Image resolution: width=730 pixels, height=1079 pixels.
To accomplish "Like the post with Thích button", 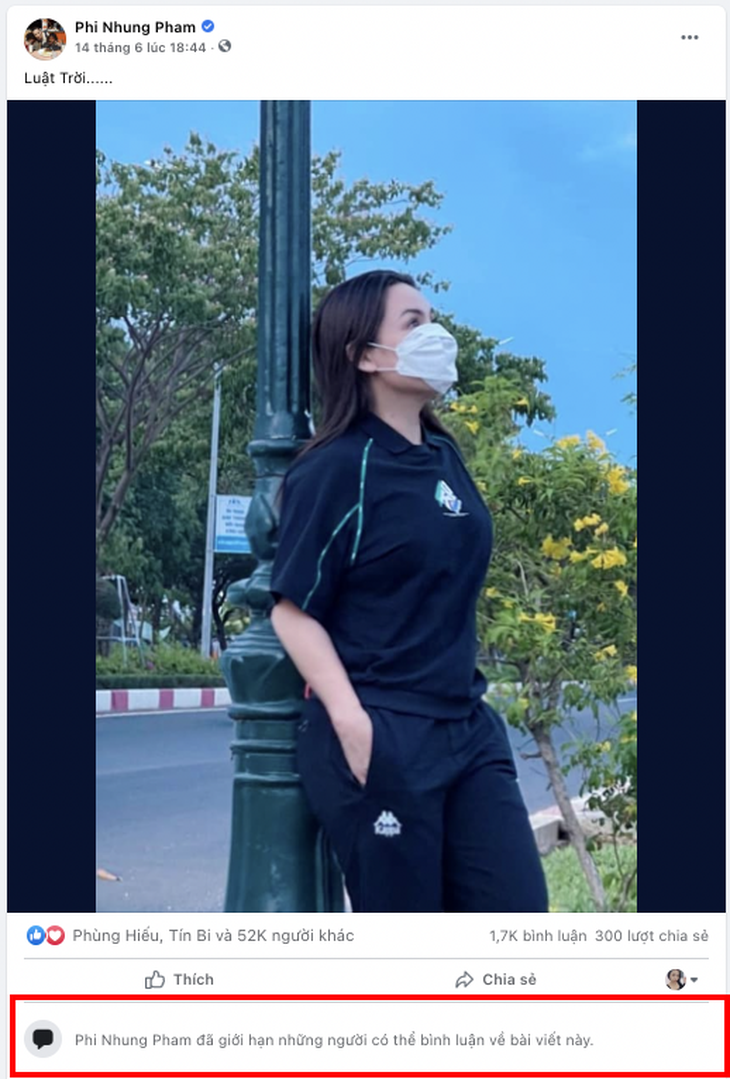I will [180, 980].
